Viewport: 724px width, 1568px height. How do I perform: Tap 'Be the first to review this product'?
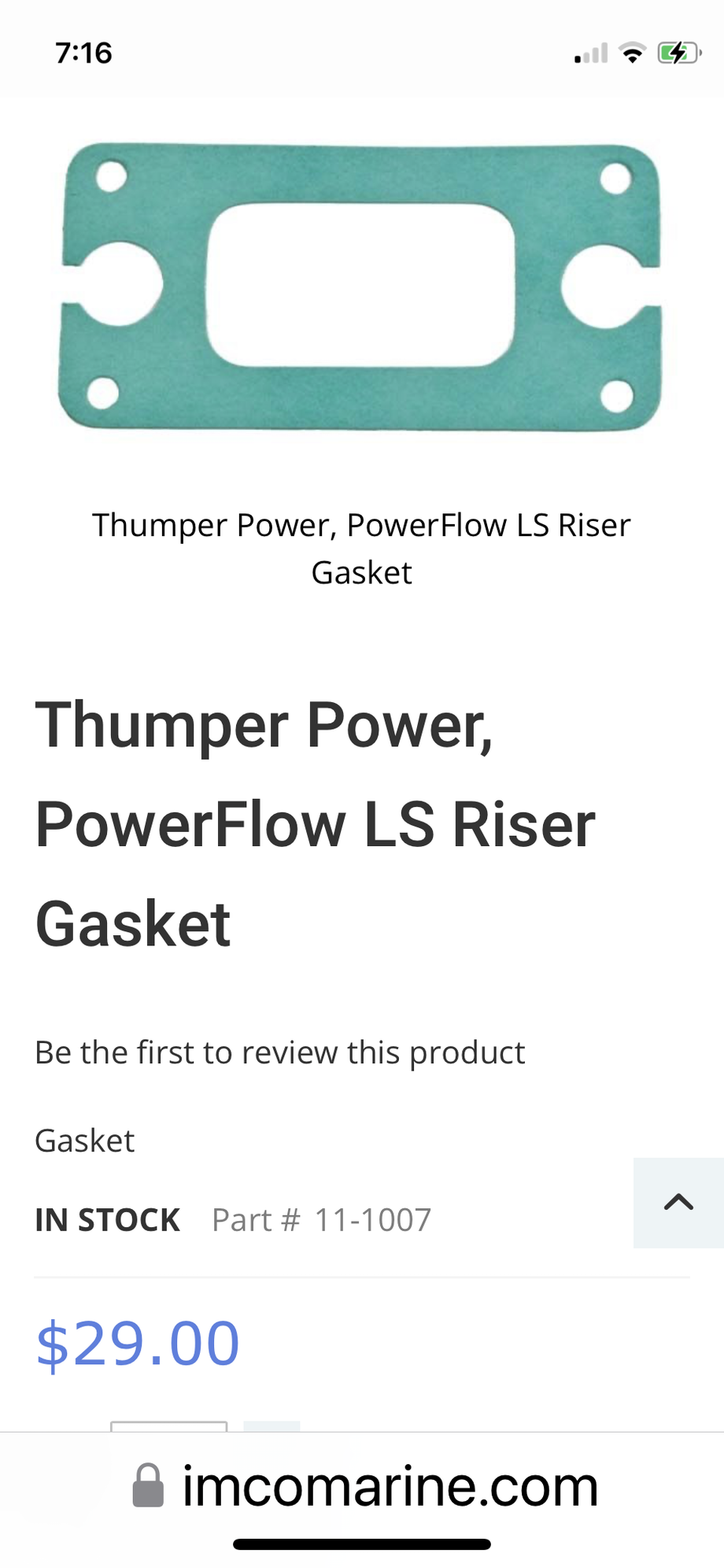pos(279,1052)
